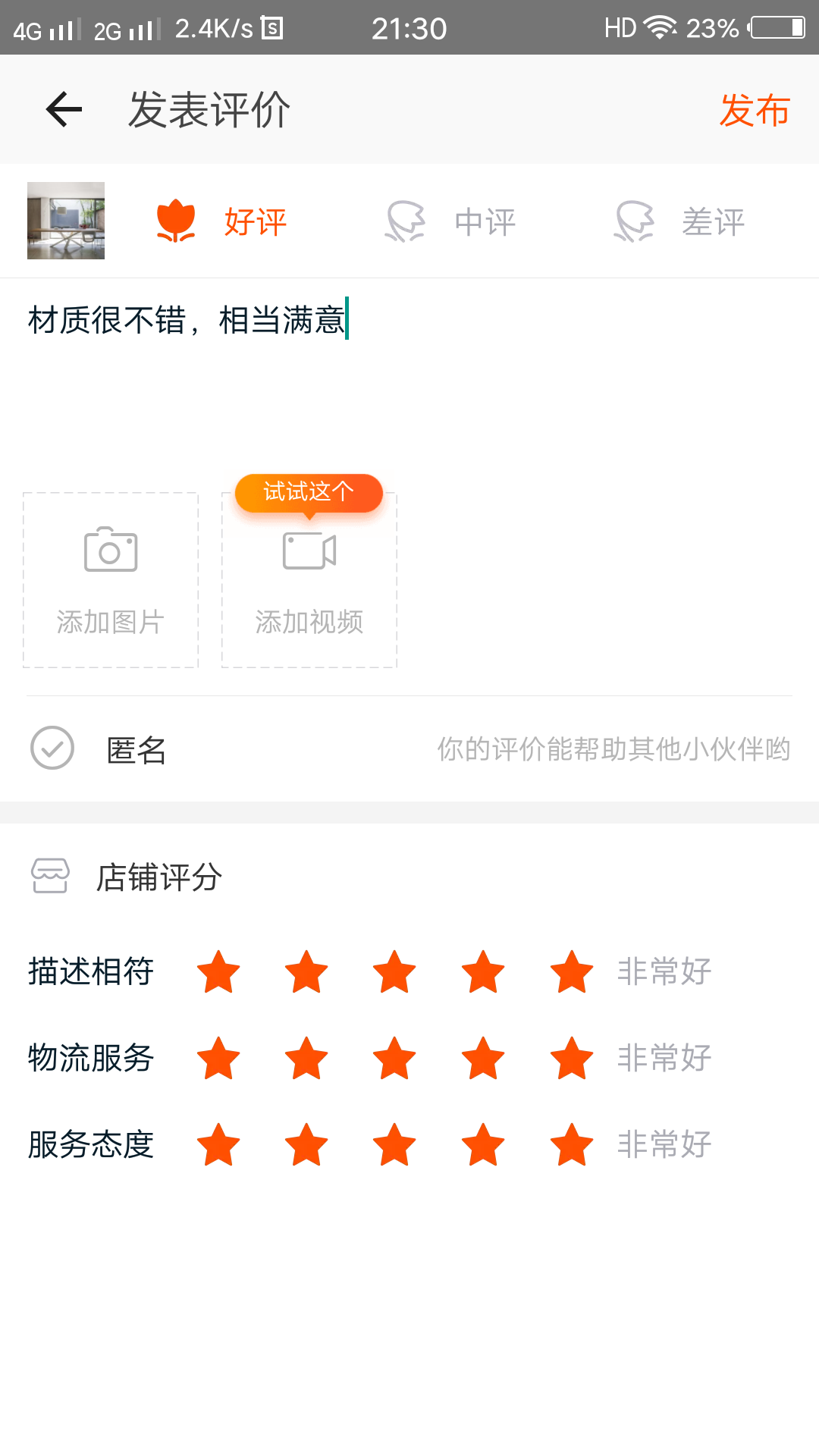The image size is (819, 1456).
Task: Select the 好评 rating
Action: [x=221, y=221]
